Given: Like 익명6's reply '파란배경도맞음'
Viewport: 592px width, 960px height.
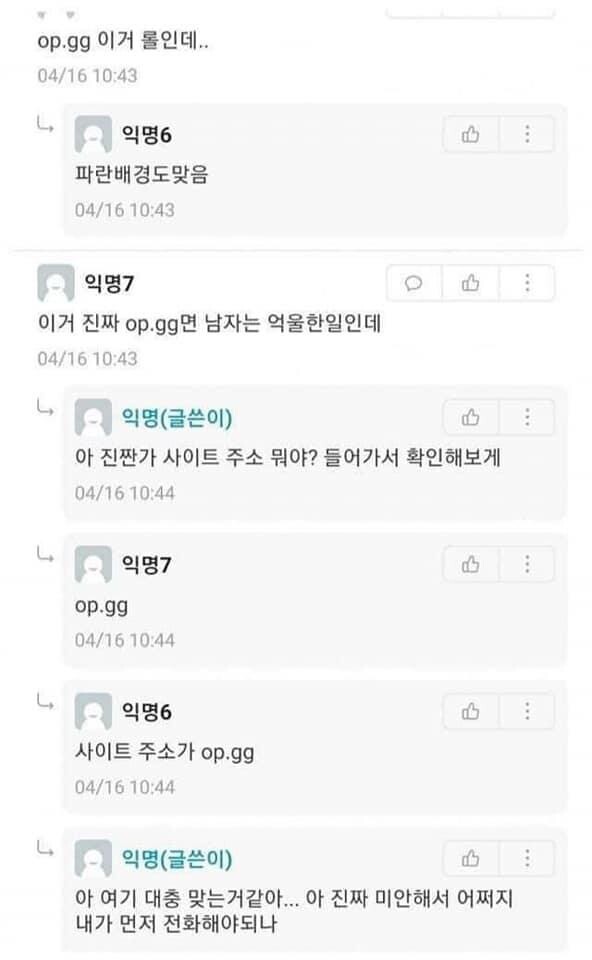Looking at the screenshot, I should tap(470, 134).
